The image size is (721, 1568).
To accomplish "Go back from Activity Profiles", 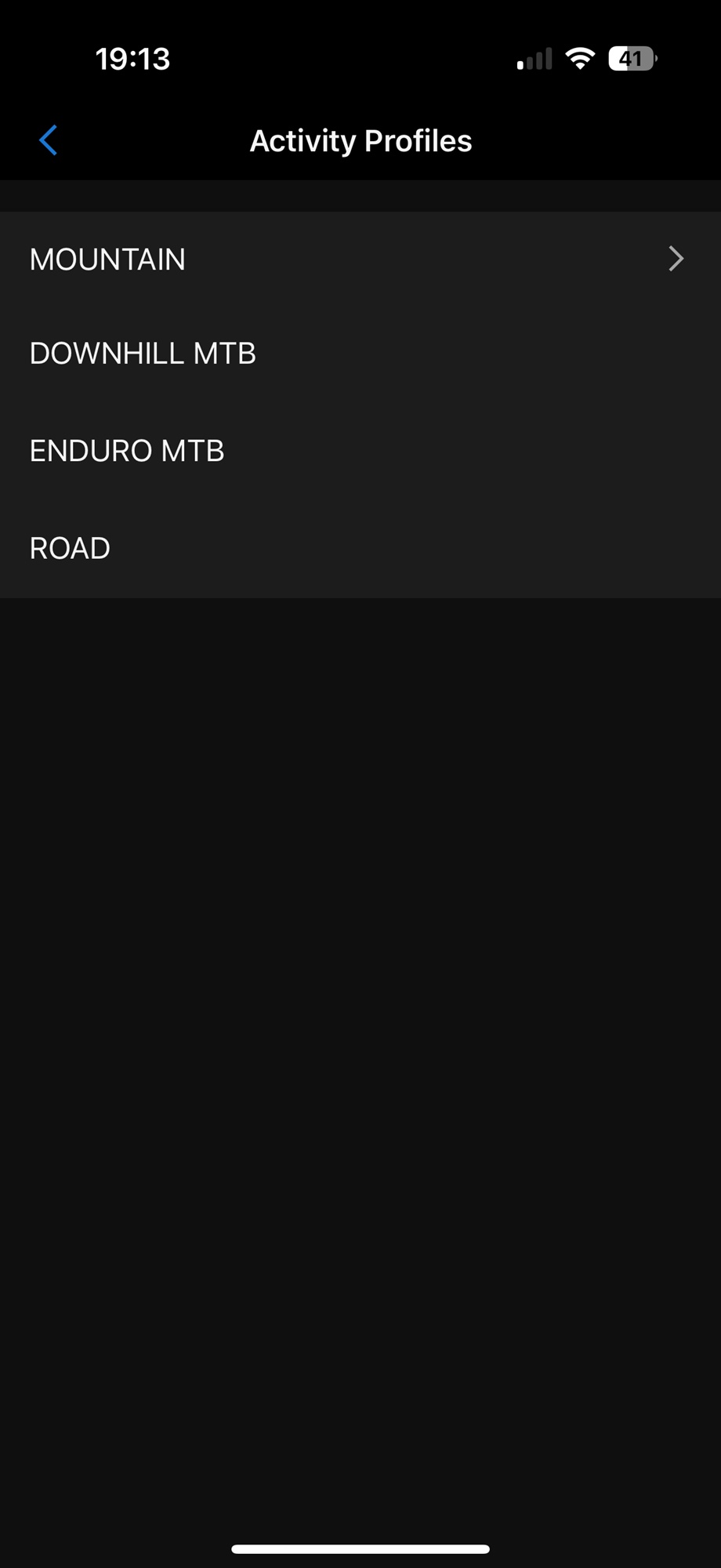I will 49,141.
